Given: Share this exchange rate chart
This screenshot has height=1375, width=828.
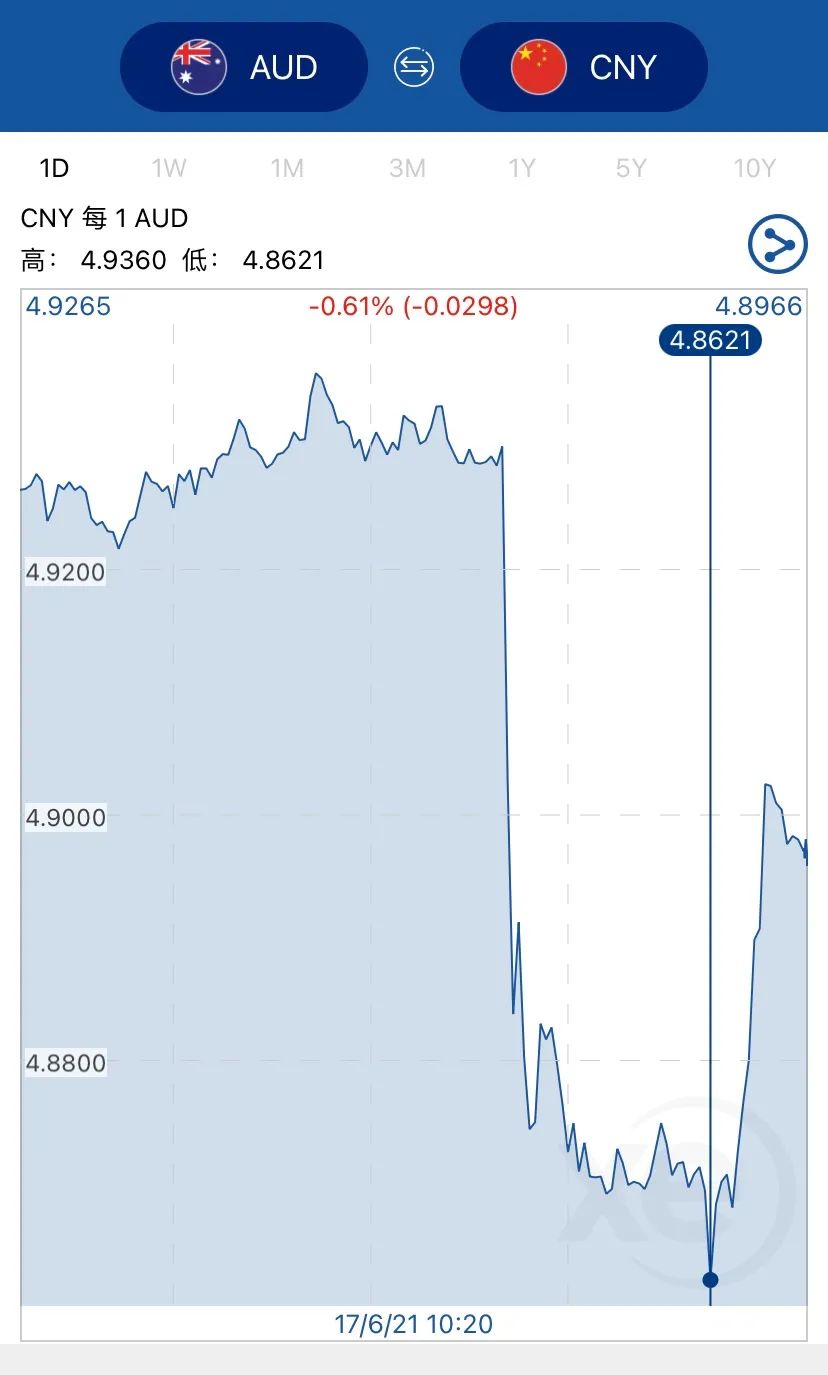Looking at the screenshot, I should [778, 243].
